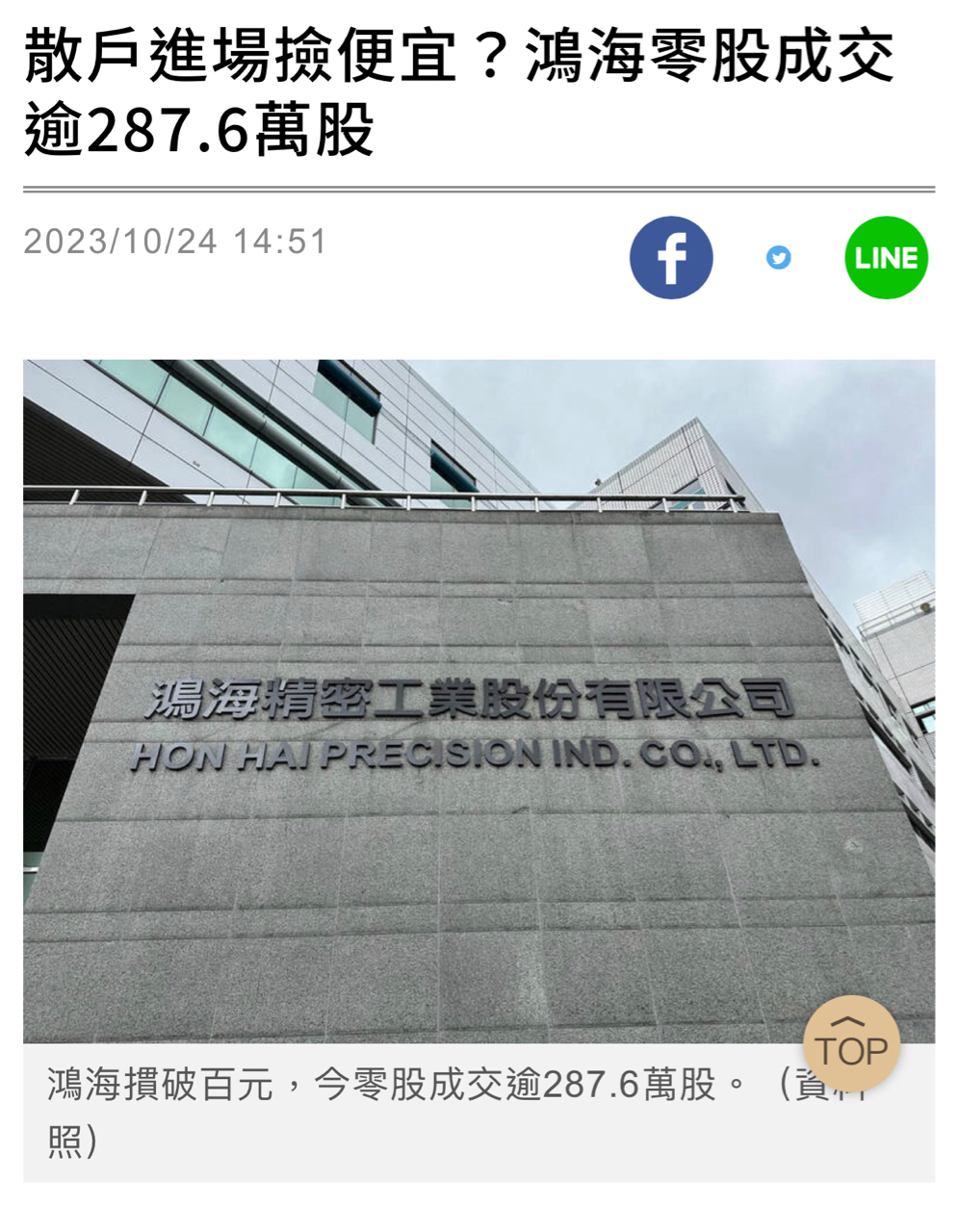Image resolution: width=959 pixels, height=1232 pixels.
Task: Share the article via LINE
Action: [886, 258]
